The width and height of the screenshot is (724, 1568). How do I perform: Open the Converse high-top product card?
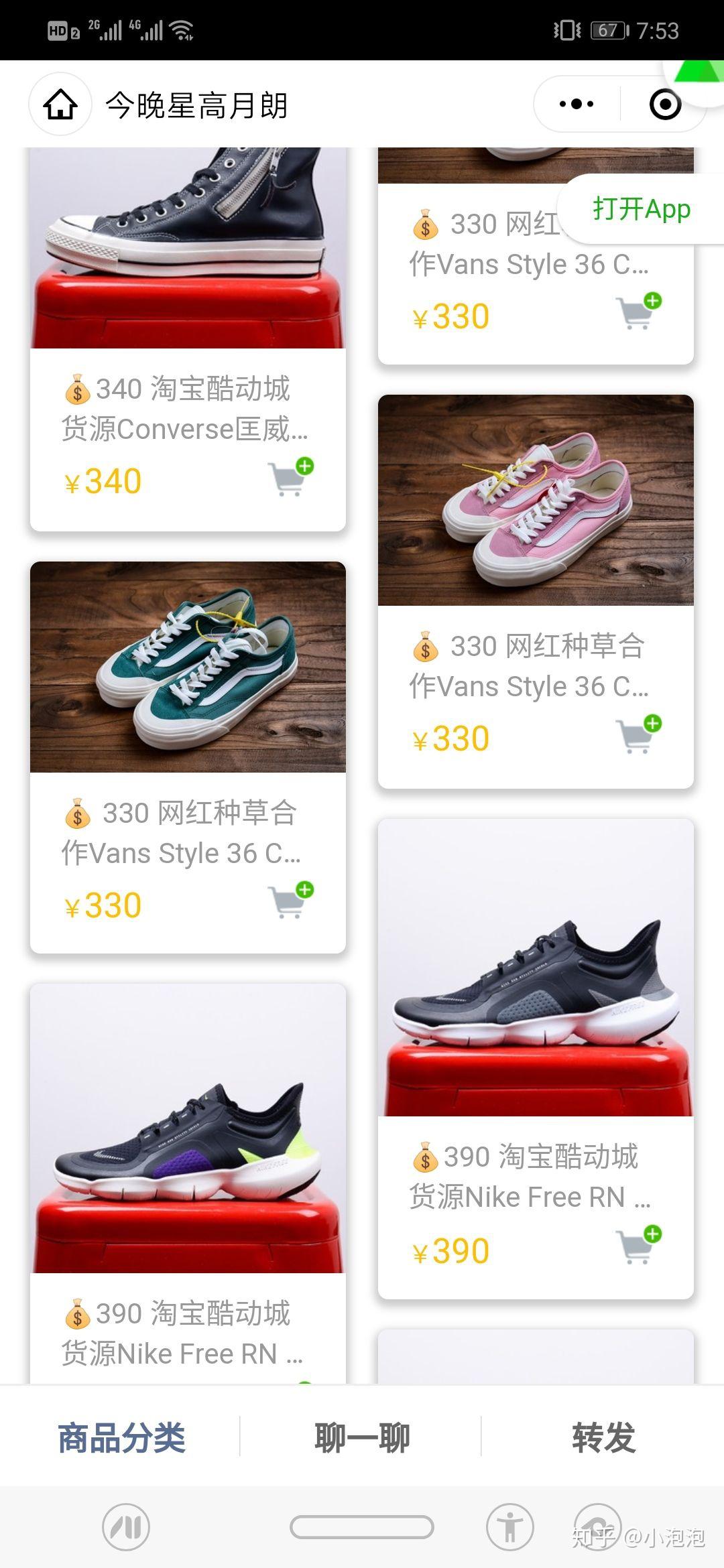(x=188, y=248)
